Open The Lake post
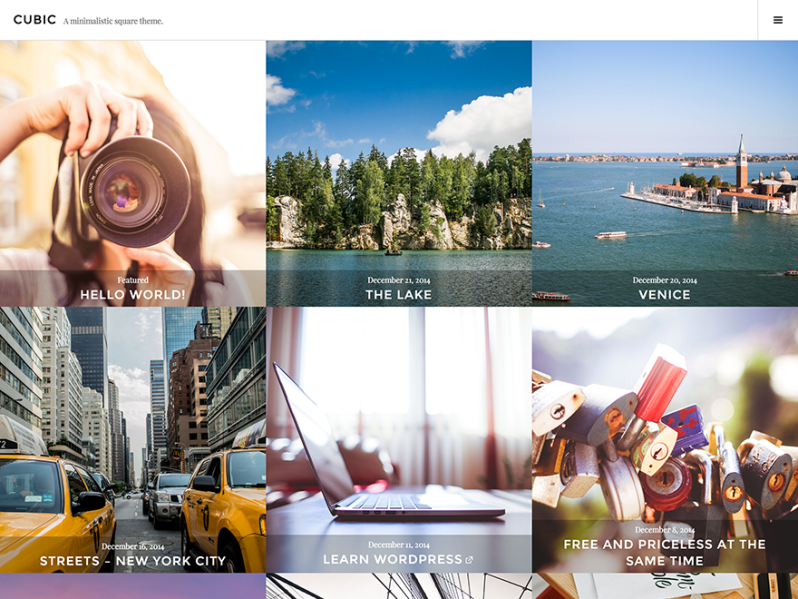Viewport: 798px width, 599px height. tap(398, 295)
